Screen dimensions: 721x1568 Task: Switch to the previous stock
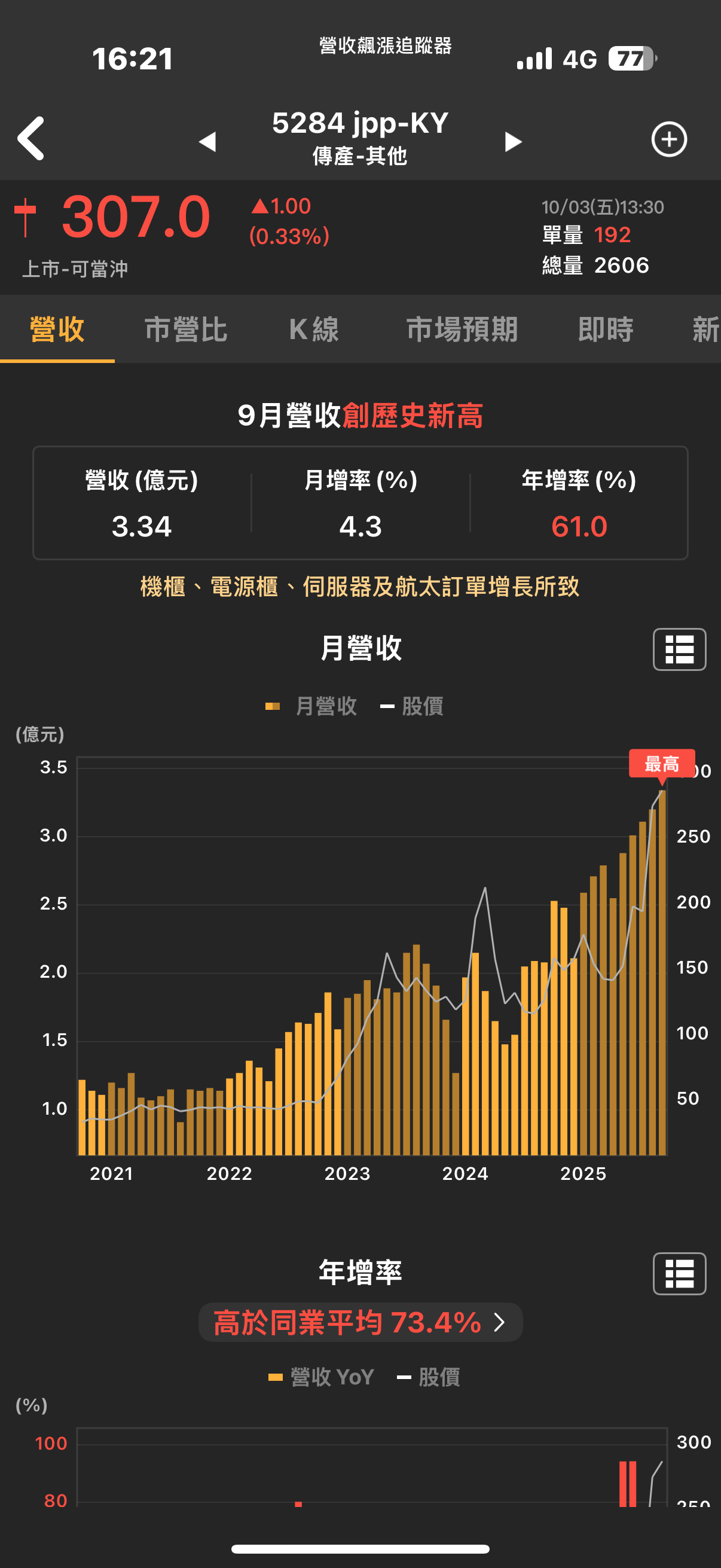coord(207,142)
